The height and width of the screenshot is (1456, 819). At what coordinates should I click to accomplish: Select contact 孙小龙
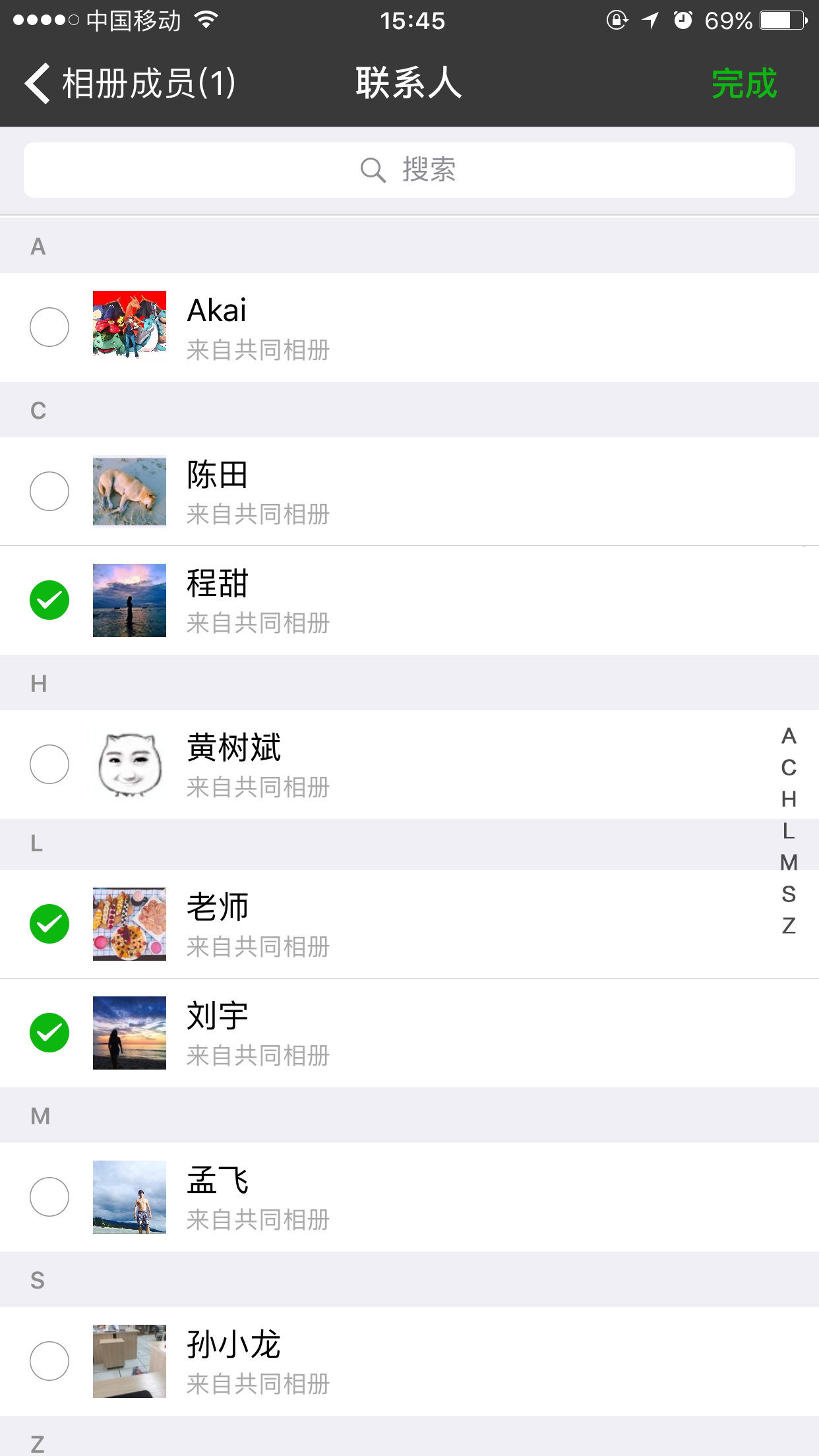pyautogui.click(x=49, y=1361)
